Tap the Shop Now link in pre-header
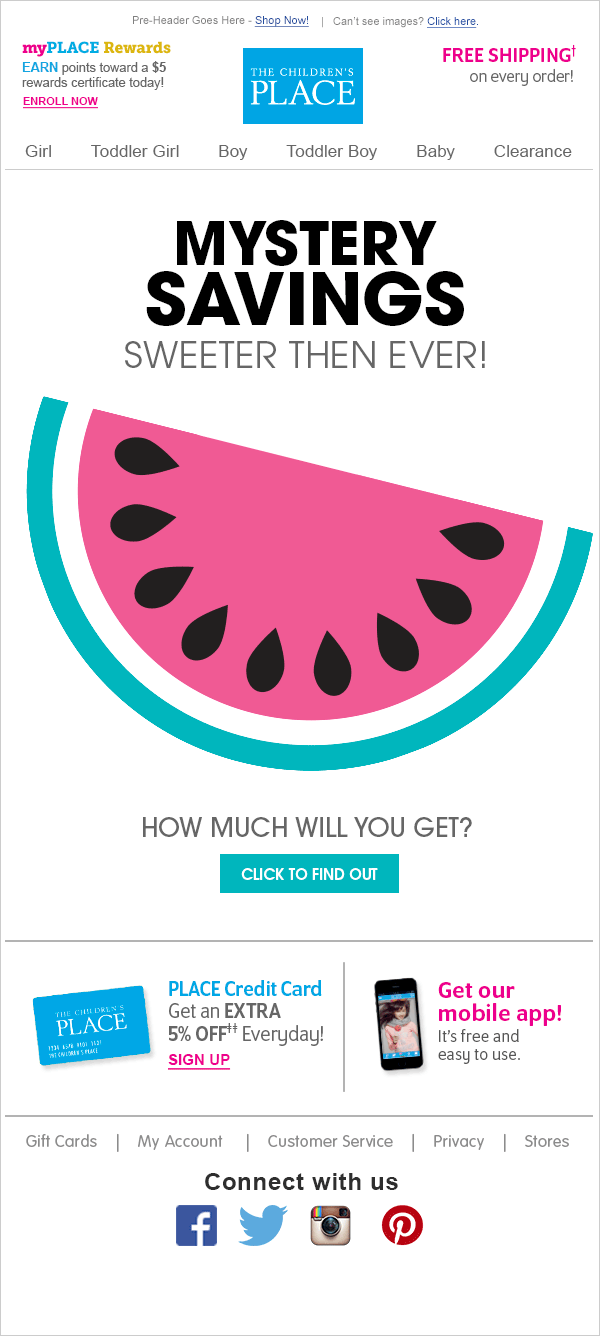 (281, 21)
